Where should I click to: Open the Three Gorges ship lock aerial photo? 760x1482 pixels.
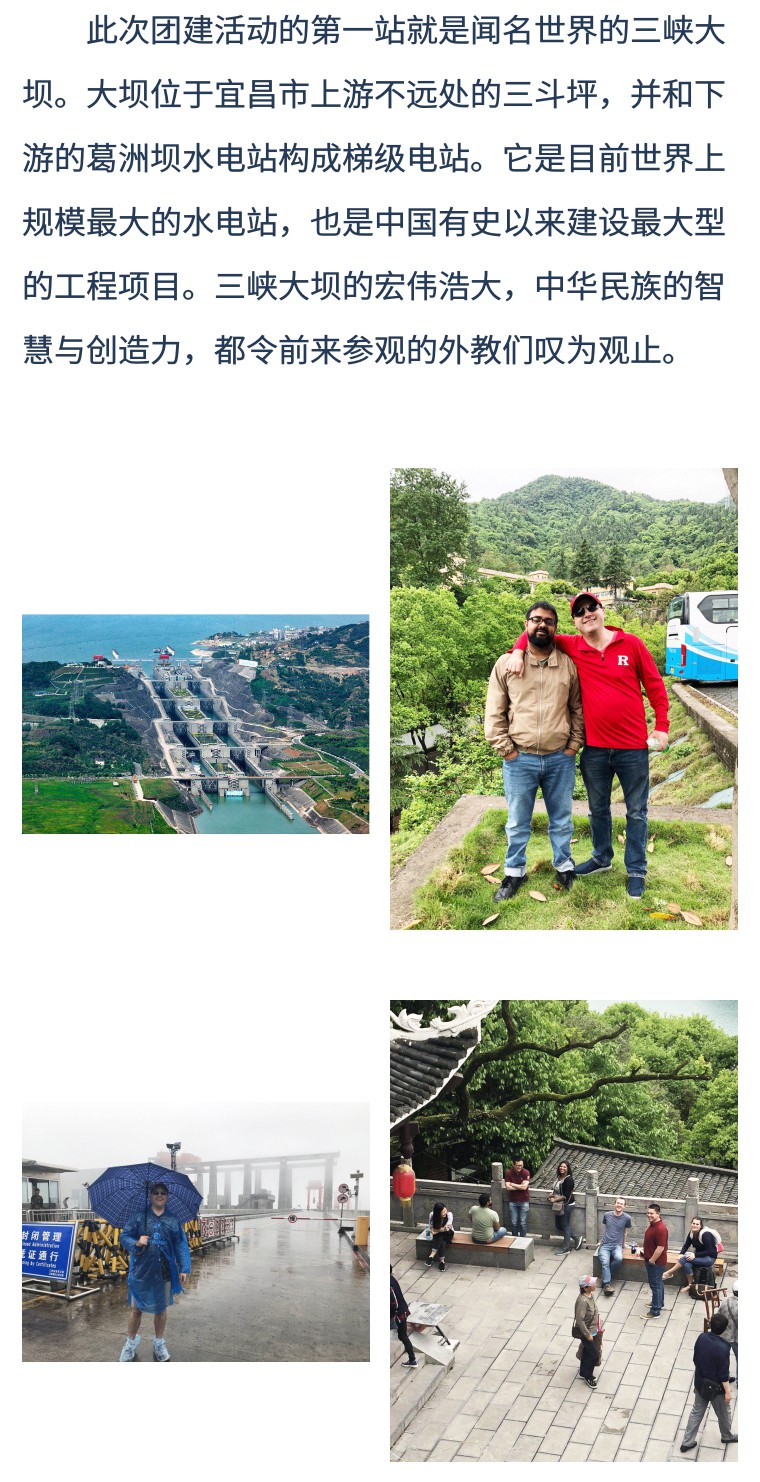point(195,724)
